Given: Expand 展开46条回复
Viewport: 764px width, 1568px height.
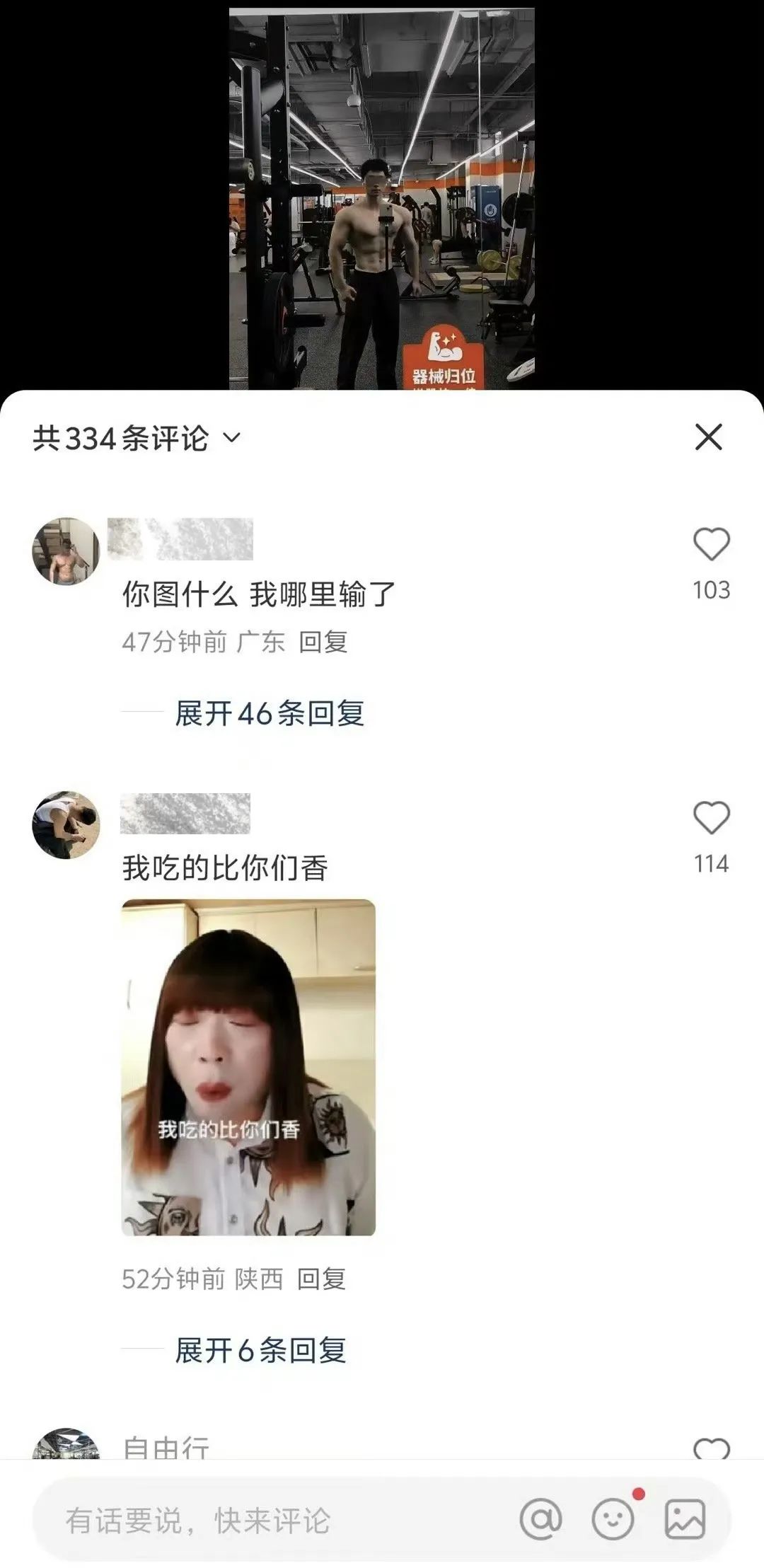Looking at the screenshot, I should pyautogui.click(x=269, y=713).
